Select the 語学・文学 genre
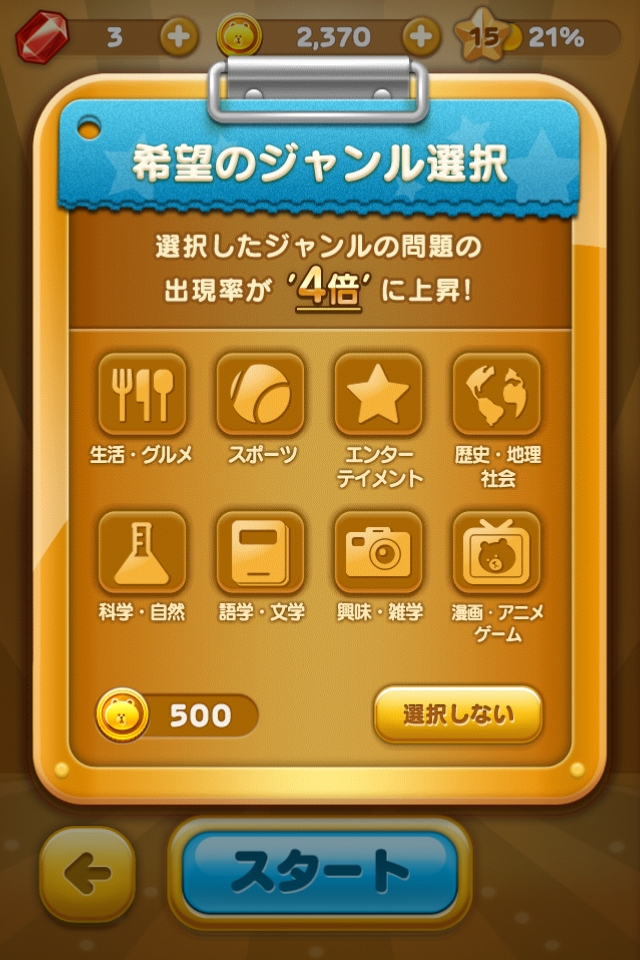 261,553
